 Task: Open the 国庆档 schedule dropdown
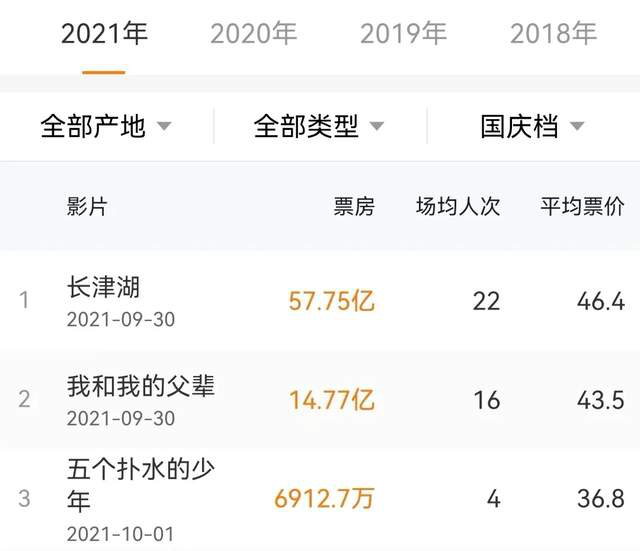532,126
